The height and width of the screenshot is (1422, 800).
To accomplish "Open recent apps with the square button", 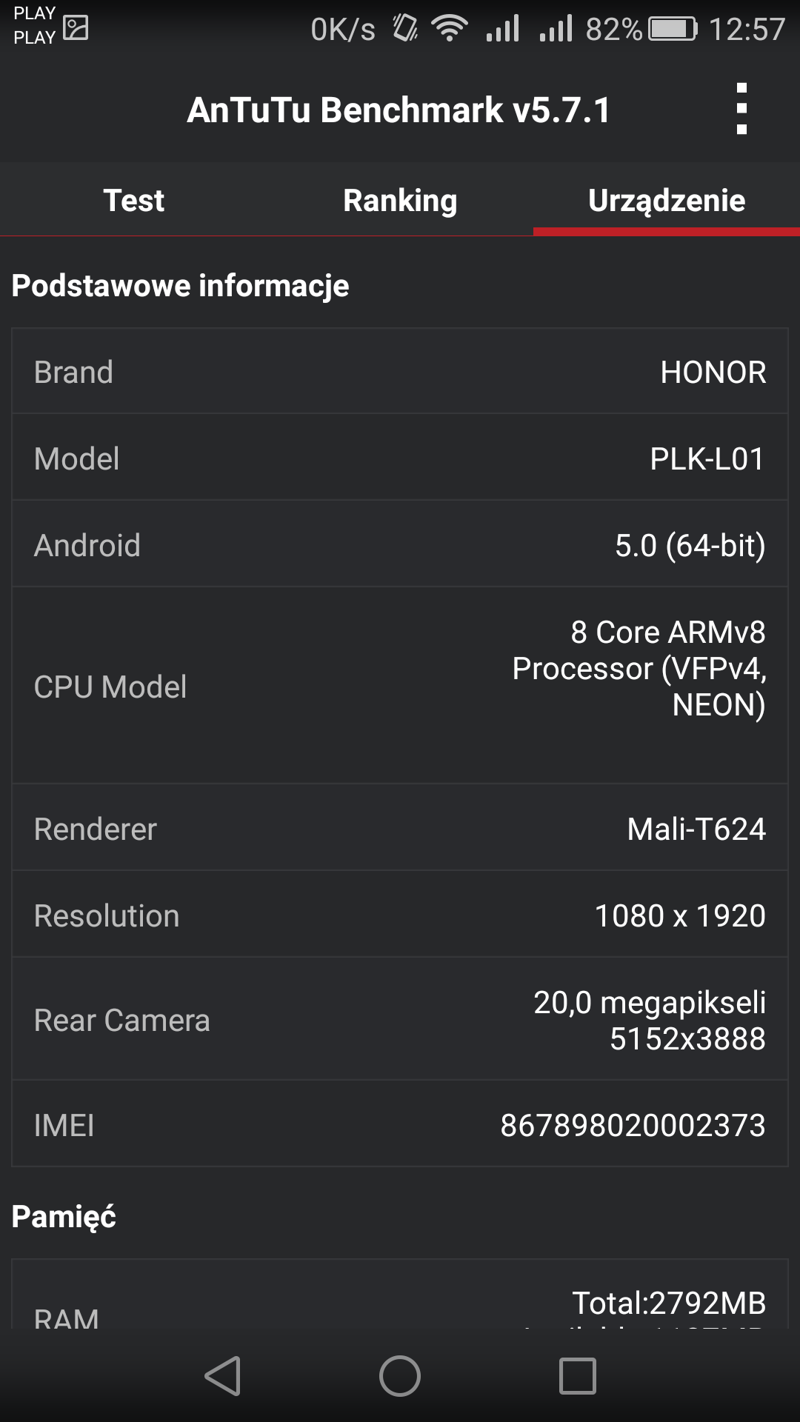I will [x=577, y=1376].
